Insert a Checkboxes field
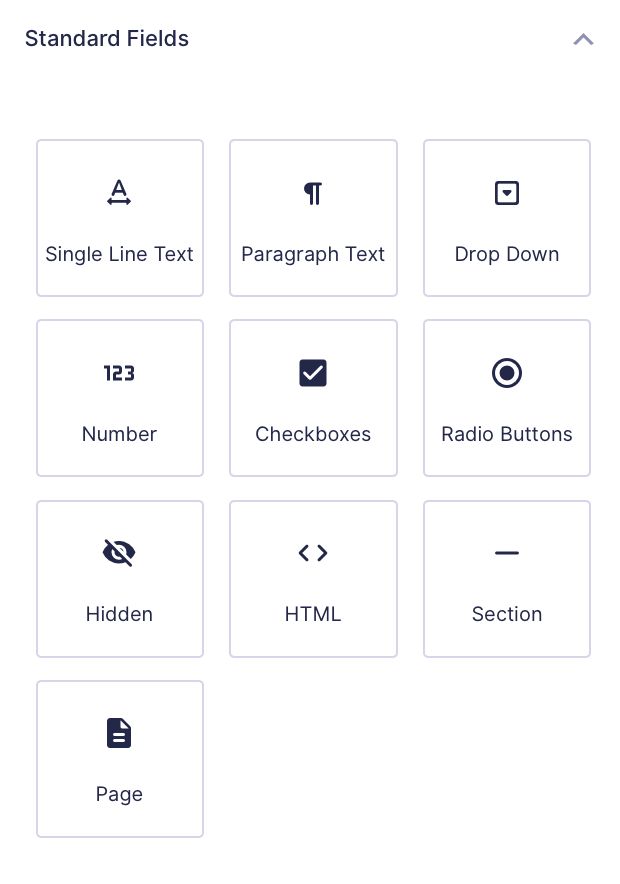The width and height of the screenshot is (620, 884). [x=313, y=398]
